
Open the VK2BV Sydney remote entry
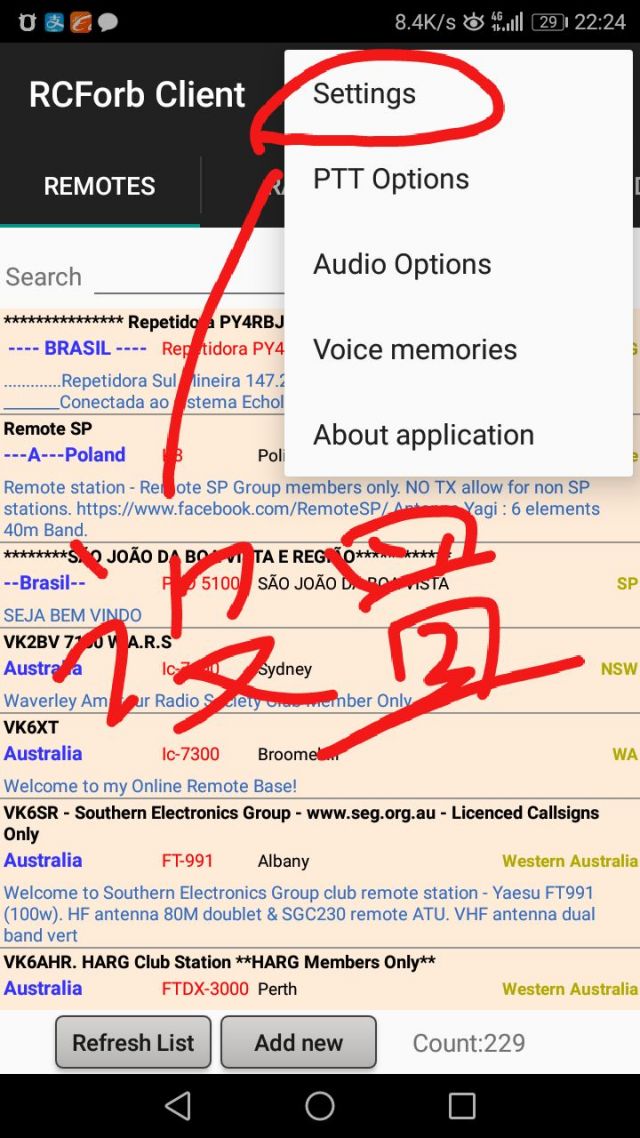(320, 669)
